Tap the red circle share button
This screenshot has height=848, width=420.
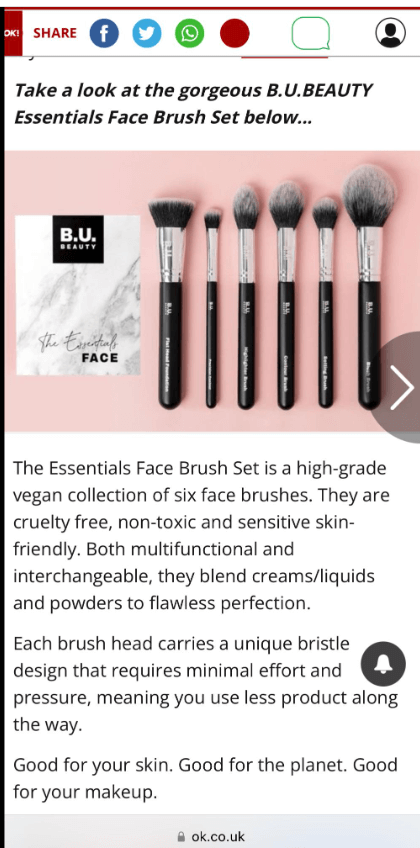click(235, 33)
